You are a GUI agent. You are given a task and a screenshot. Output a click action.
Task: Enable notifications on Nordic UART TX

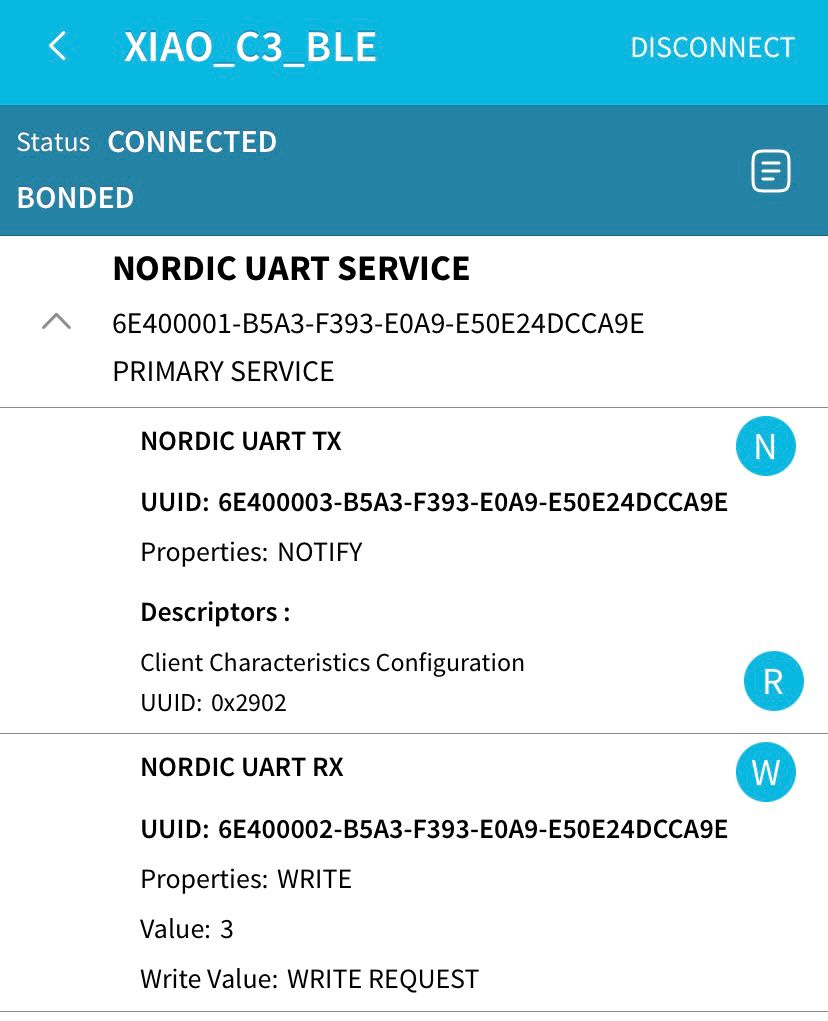[766, 446]
